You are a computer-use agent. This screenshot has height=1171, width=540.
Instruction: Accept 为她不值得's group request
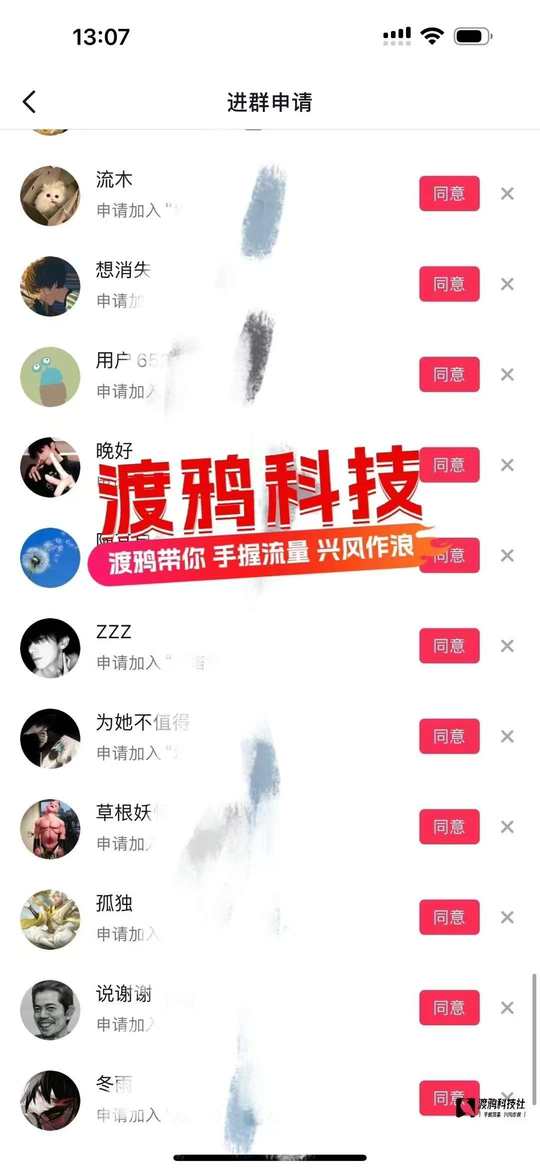coord(449,736)
